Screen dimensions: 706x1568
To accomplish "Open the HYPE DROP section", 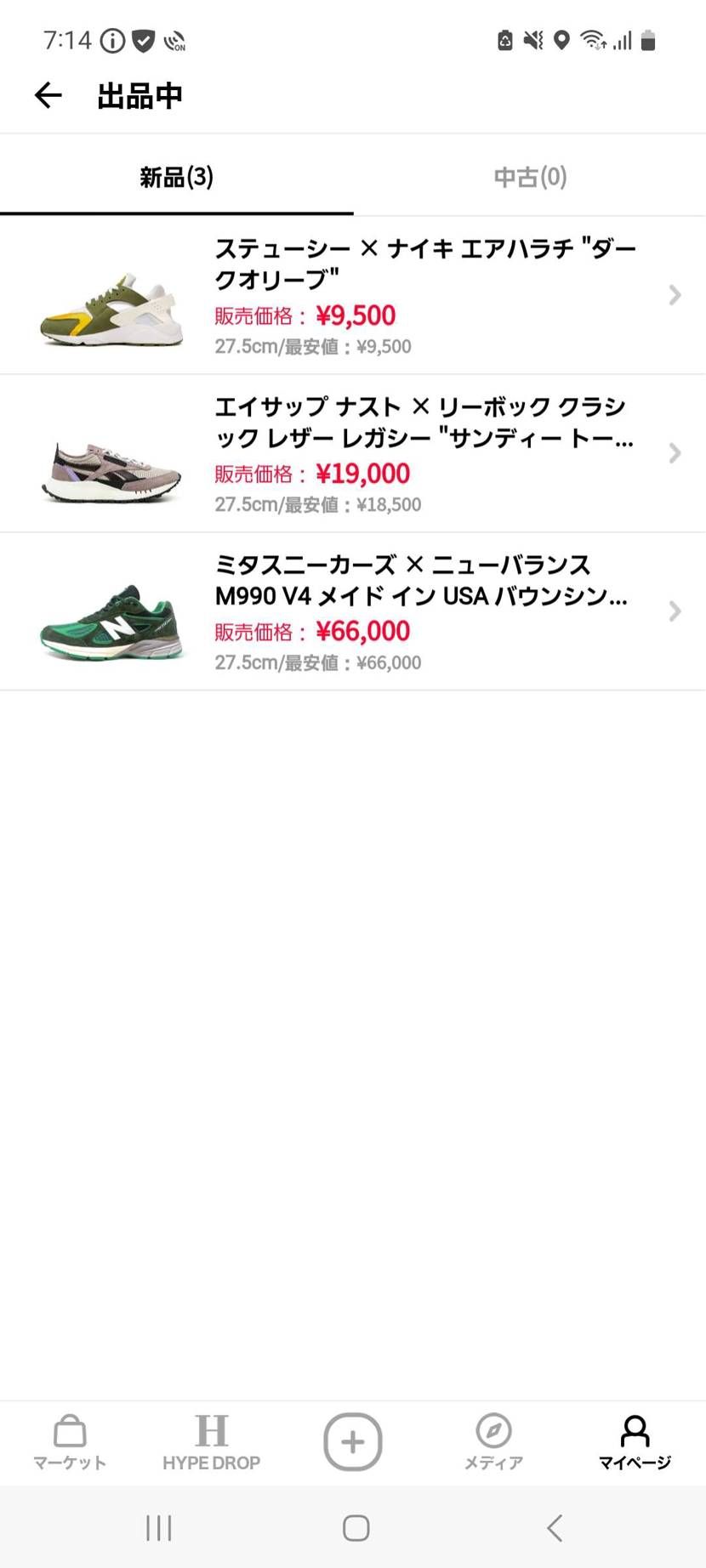I will [212, 1440].
